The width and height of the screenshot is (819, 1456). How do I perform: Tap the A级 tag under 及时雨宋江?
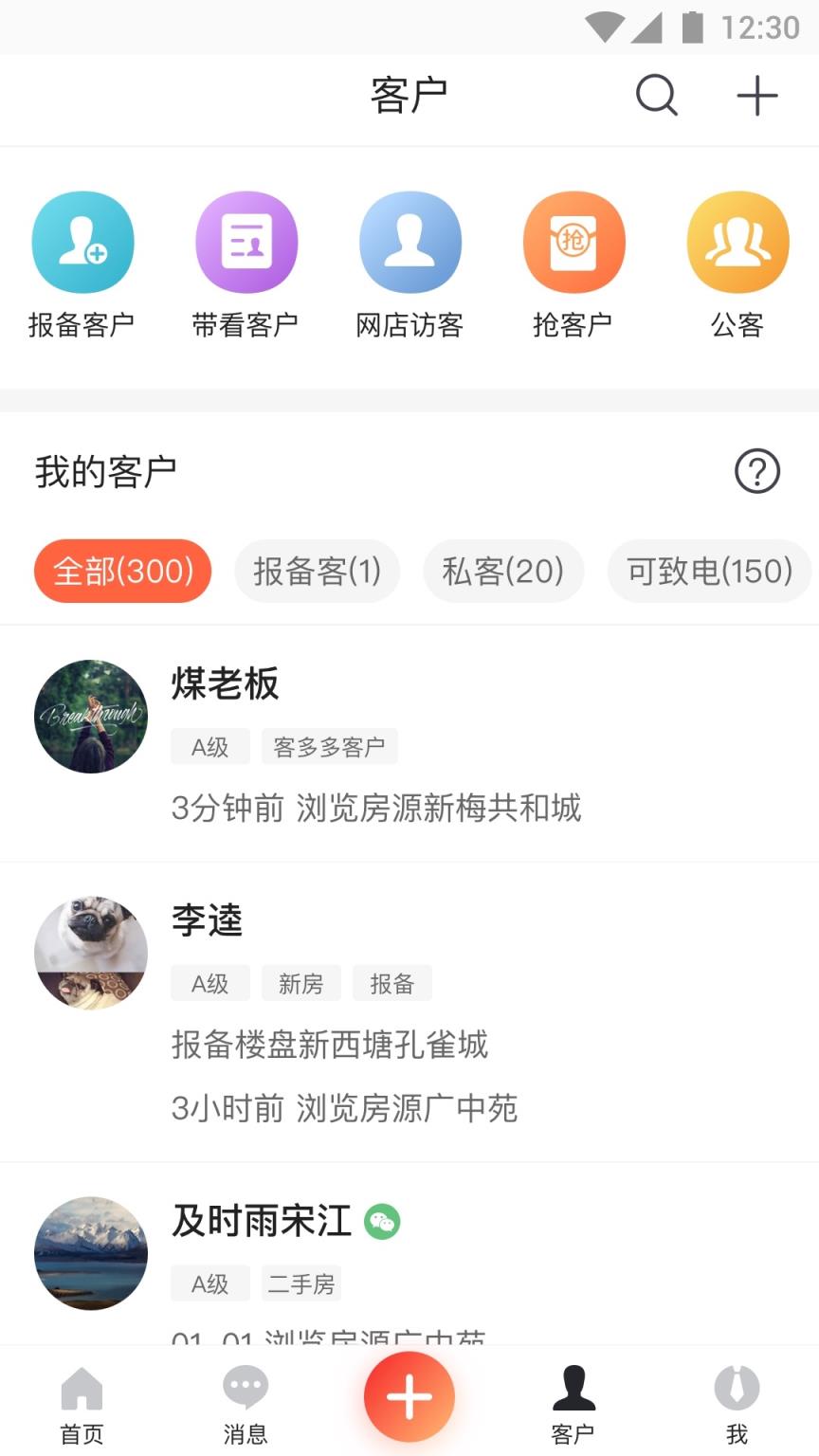(209, 1283)
